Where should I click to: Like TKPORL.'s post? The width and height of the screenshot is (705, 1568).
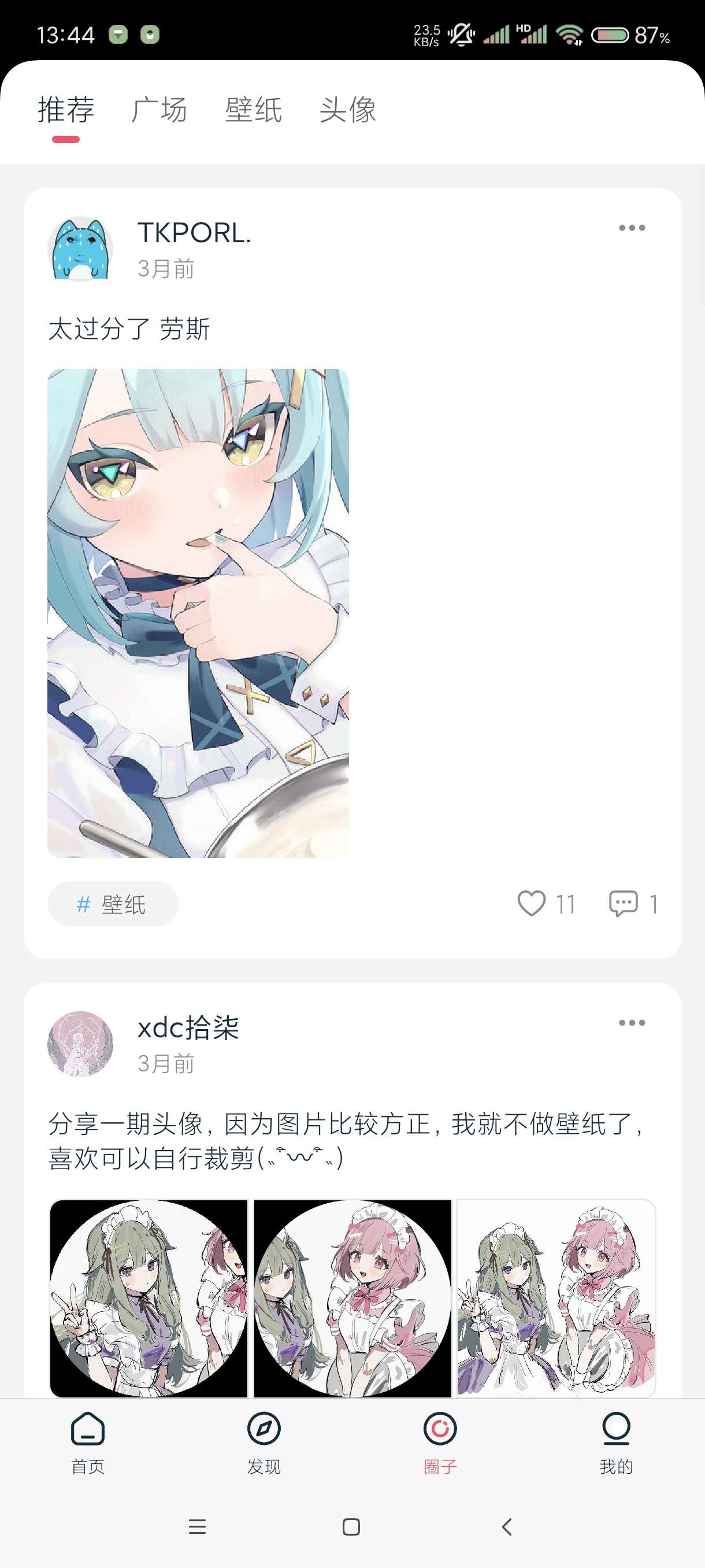point(532,903)
